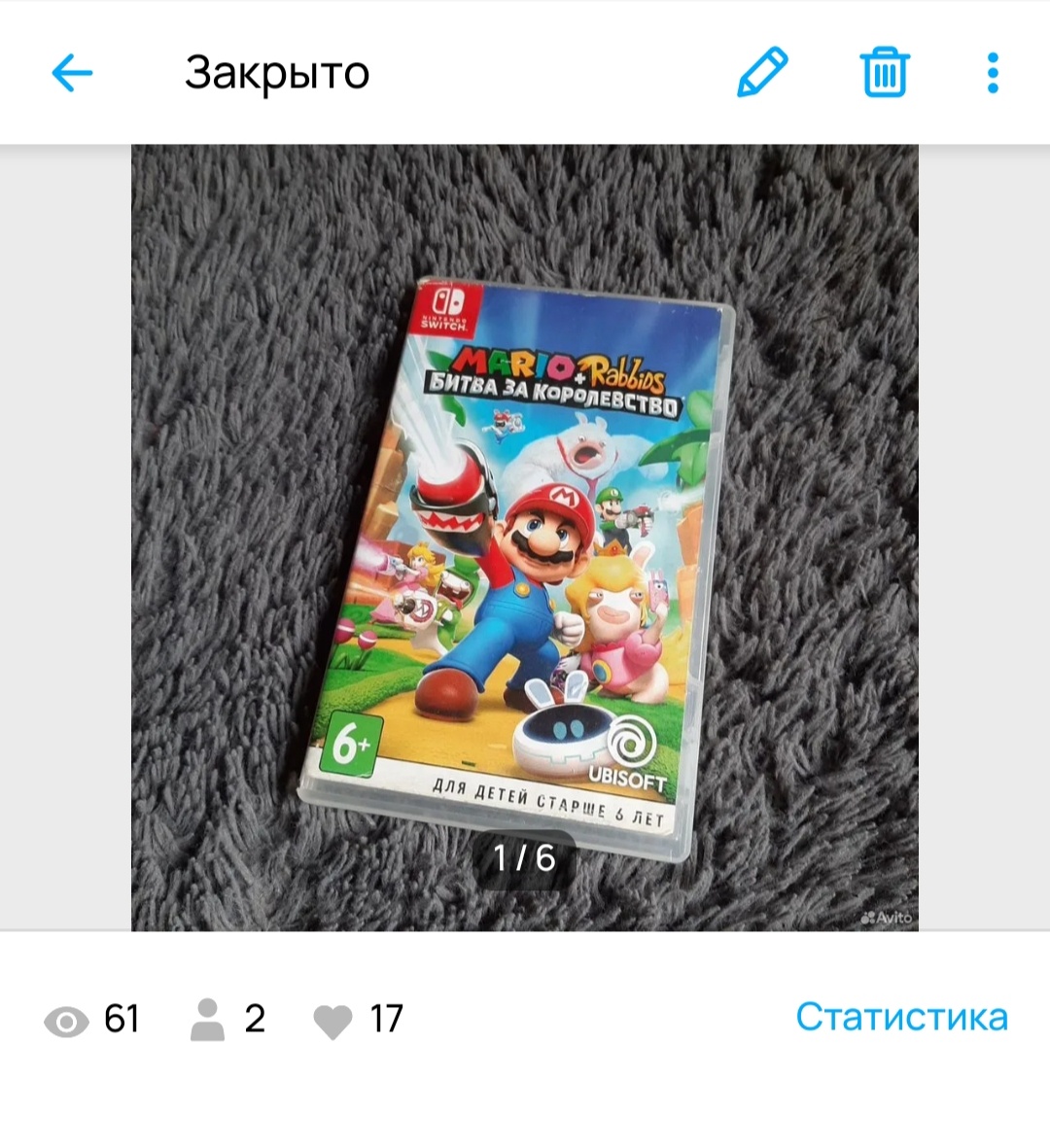The height and width of the screenshot is (1148, 1050).
Task: Open the Статистика link
Action: [900, 1018]
